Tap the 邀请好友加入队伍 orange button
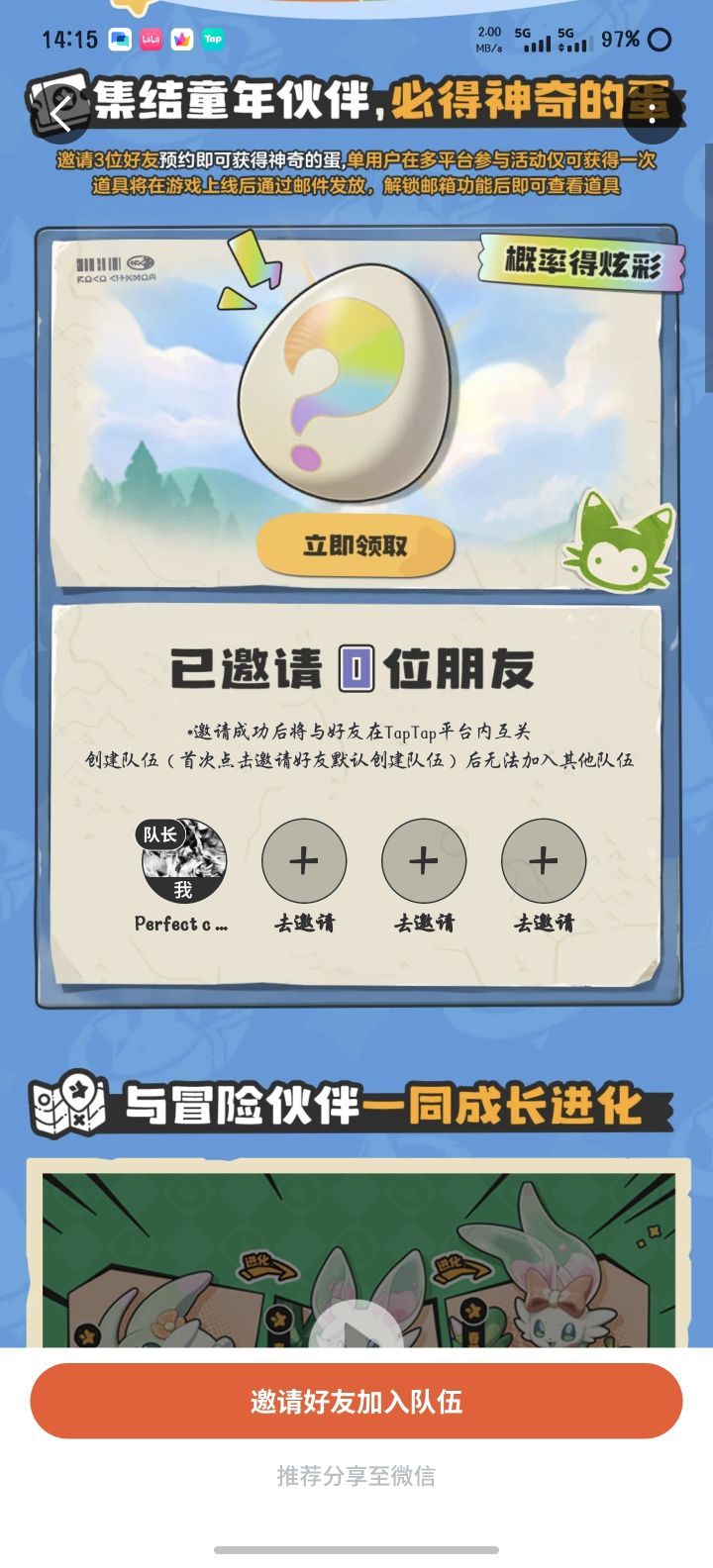This screenshot has width=713, height=1568. point(356,1400)
